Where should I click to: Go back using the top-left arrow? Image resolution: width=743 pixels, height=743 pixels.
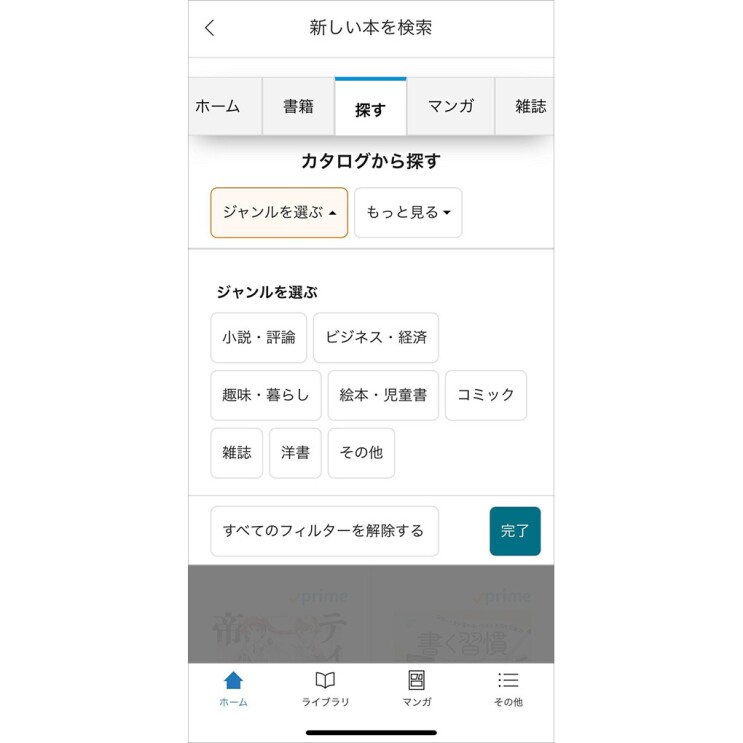(x=210, y=28)
